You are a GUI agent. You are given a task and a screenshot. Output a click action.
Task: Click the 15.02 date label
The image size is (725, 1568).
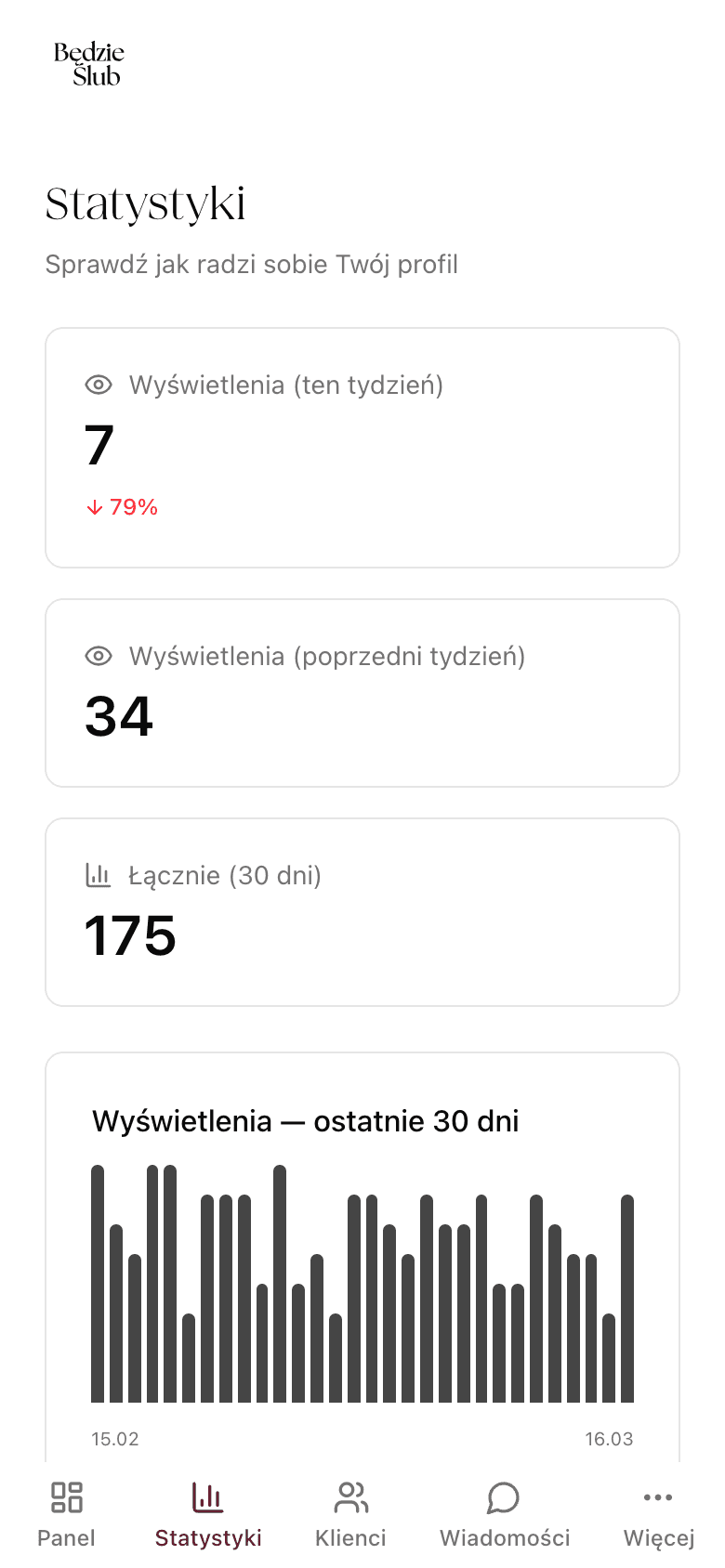tap(116, 1439)
